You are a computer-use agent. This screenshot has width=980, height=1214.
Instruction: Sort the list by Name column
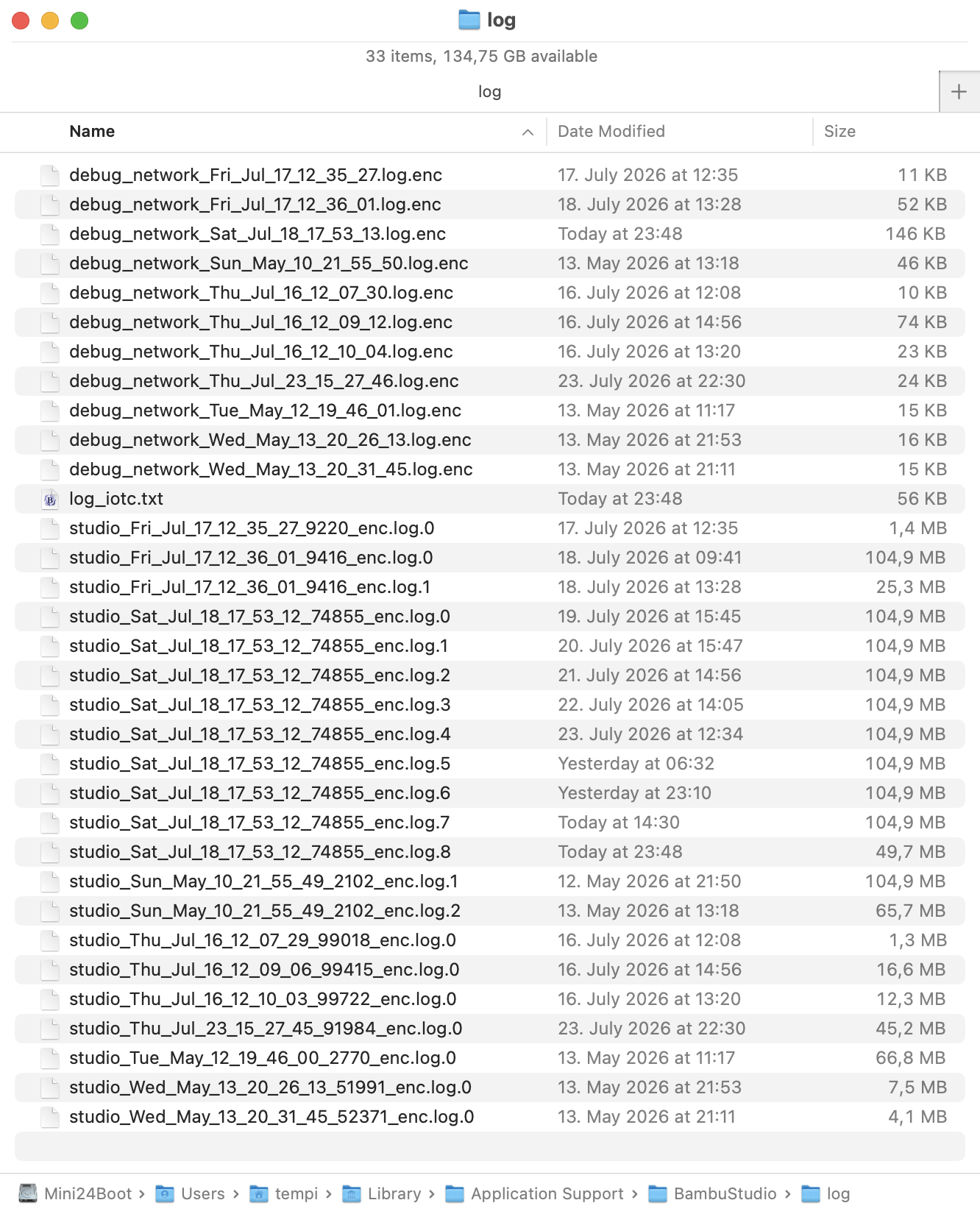pos(92,132)
